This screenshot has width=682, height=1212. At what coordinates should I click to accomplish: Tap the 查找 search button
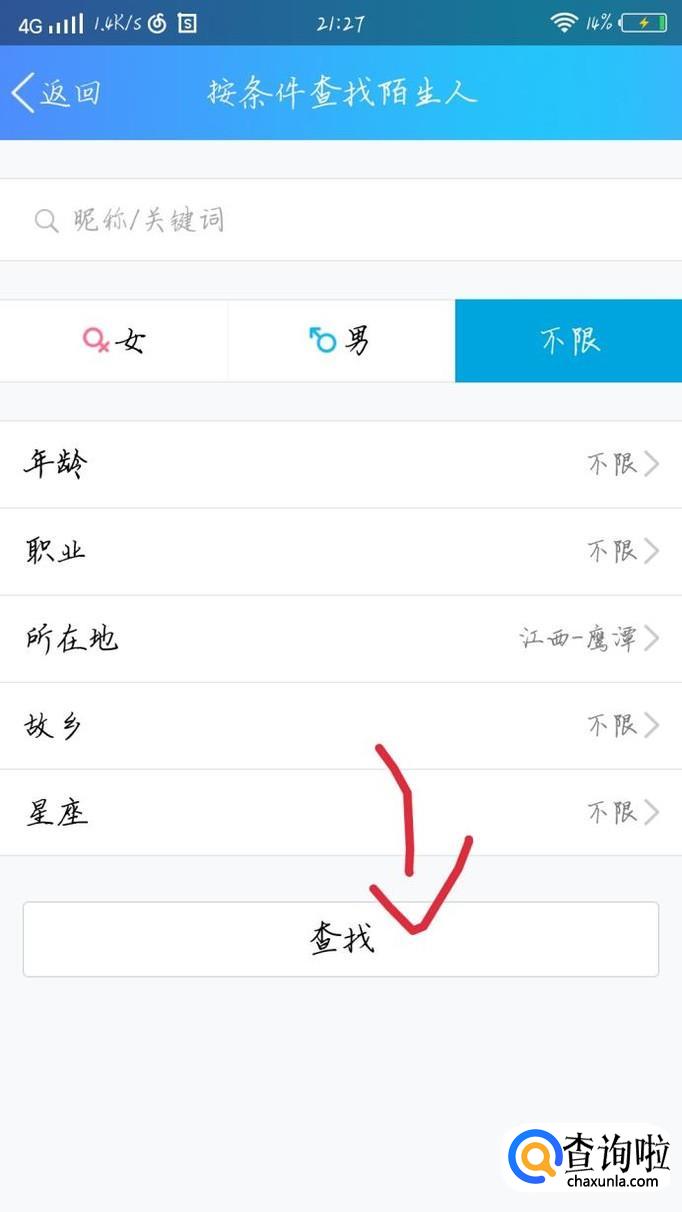click(340, 939)
